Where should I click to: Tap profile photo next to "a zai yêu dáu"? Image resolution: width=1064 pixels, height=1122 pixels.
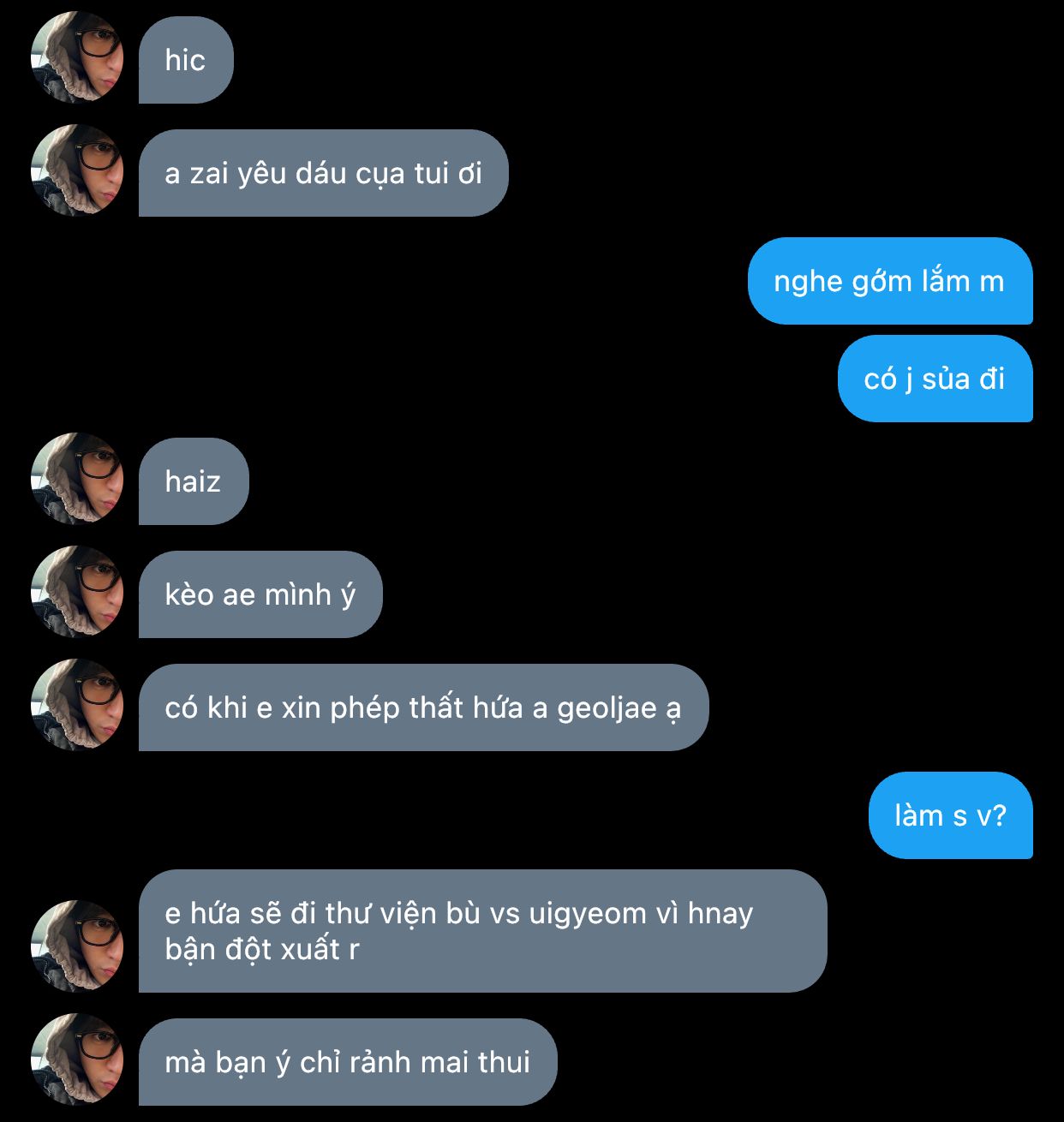click(77, 171)
